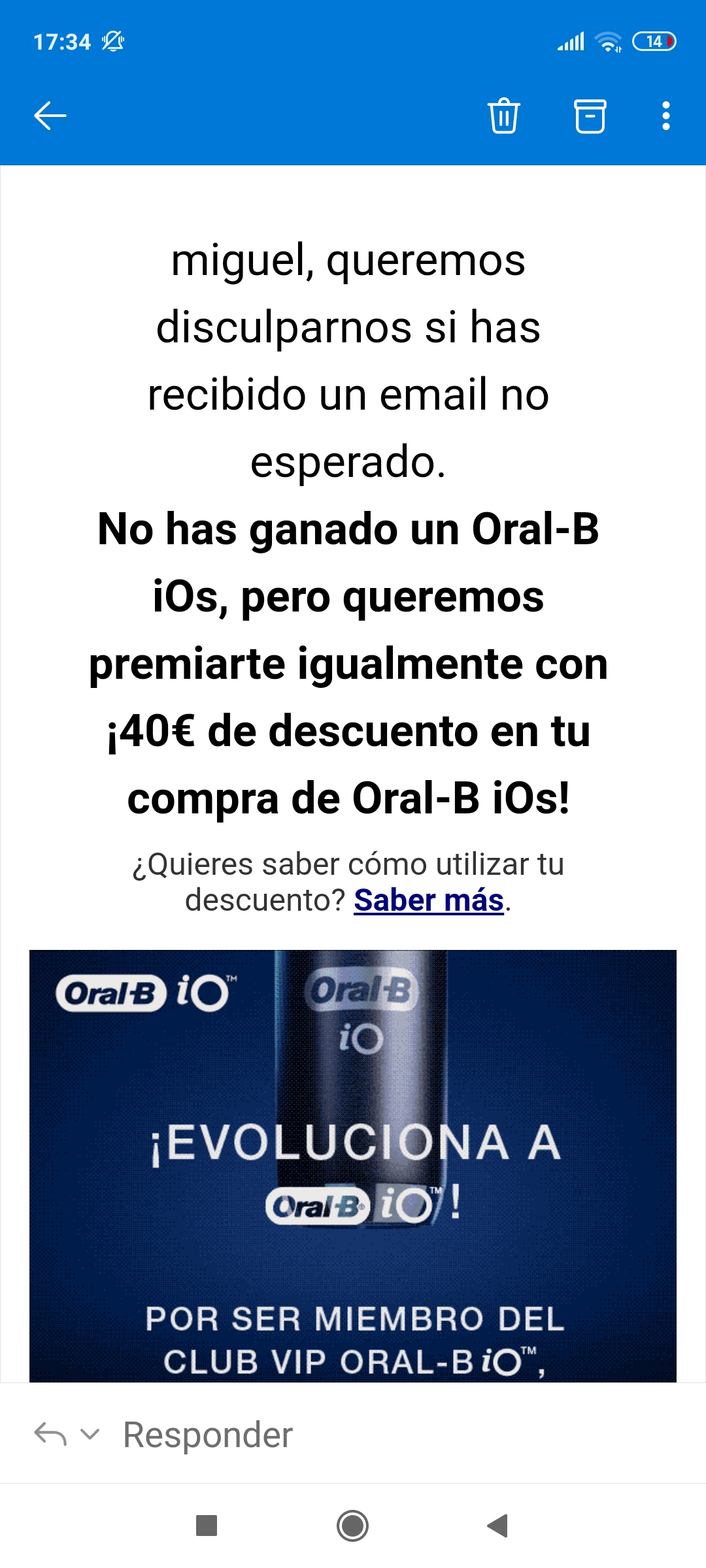The image size is (706, 1568).
Task: Tap the system home button
Action: 353,1526
